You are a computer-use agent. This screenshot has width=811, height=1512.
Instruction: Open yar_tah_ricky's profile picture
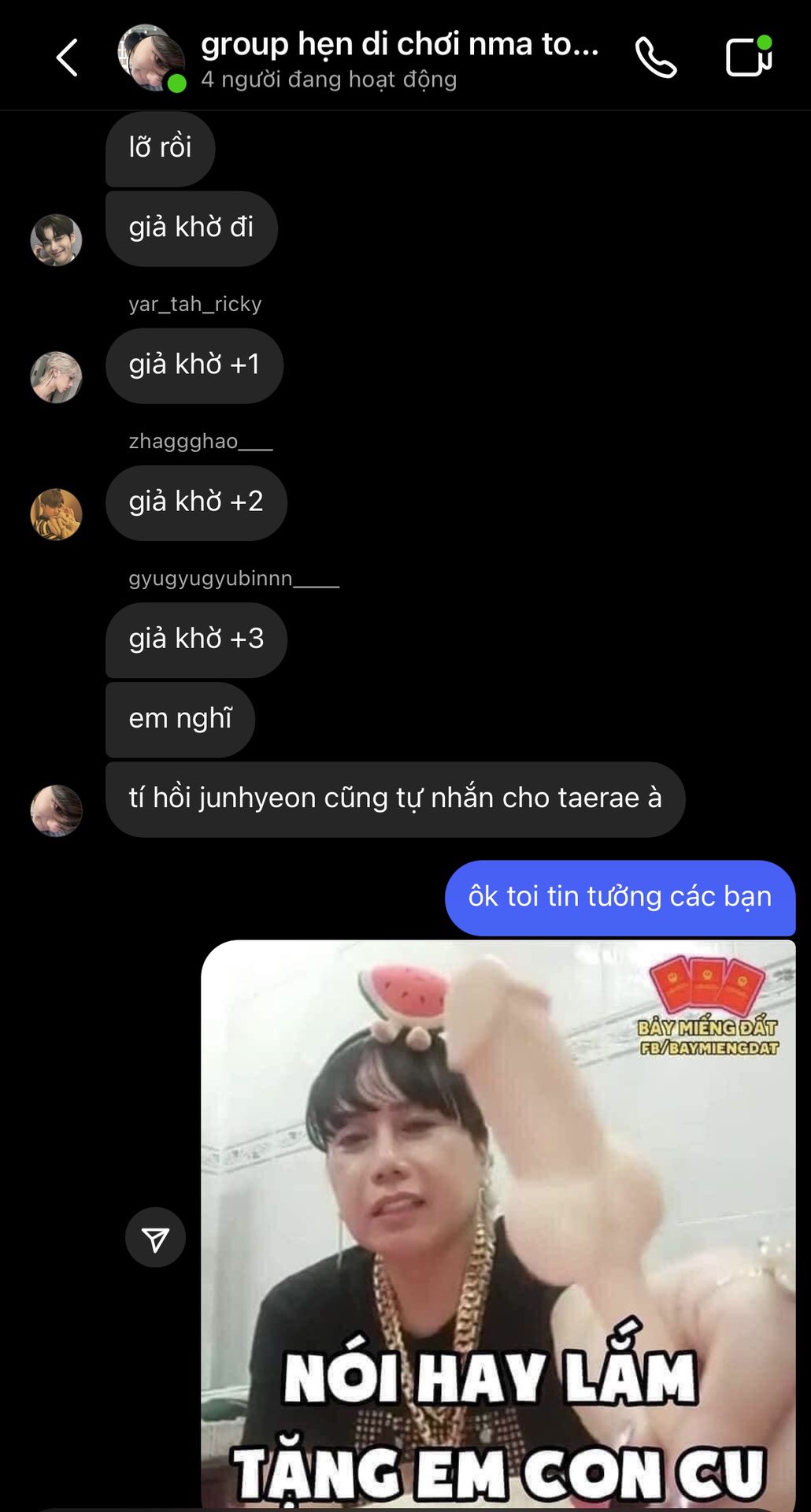pyautogui.click(x=56, y=377)
